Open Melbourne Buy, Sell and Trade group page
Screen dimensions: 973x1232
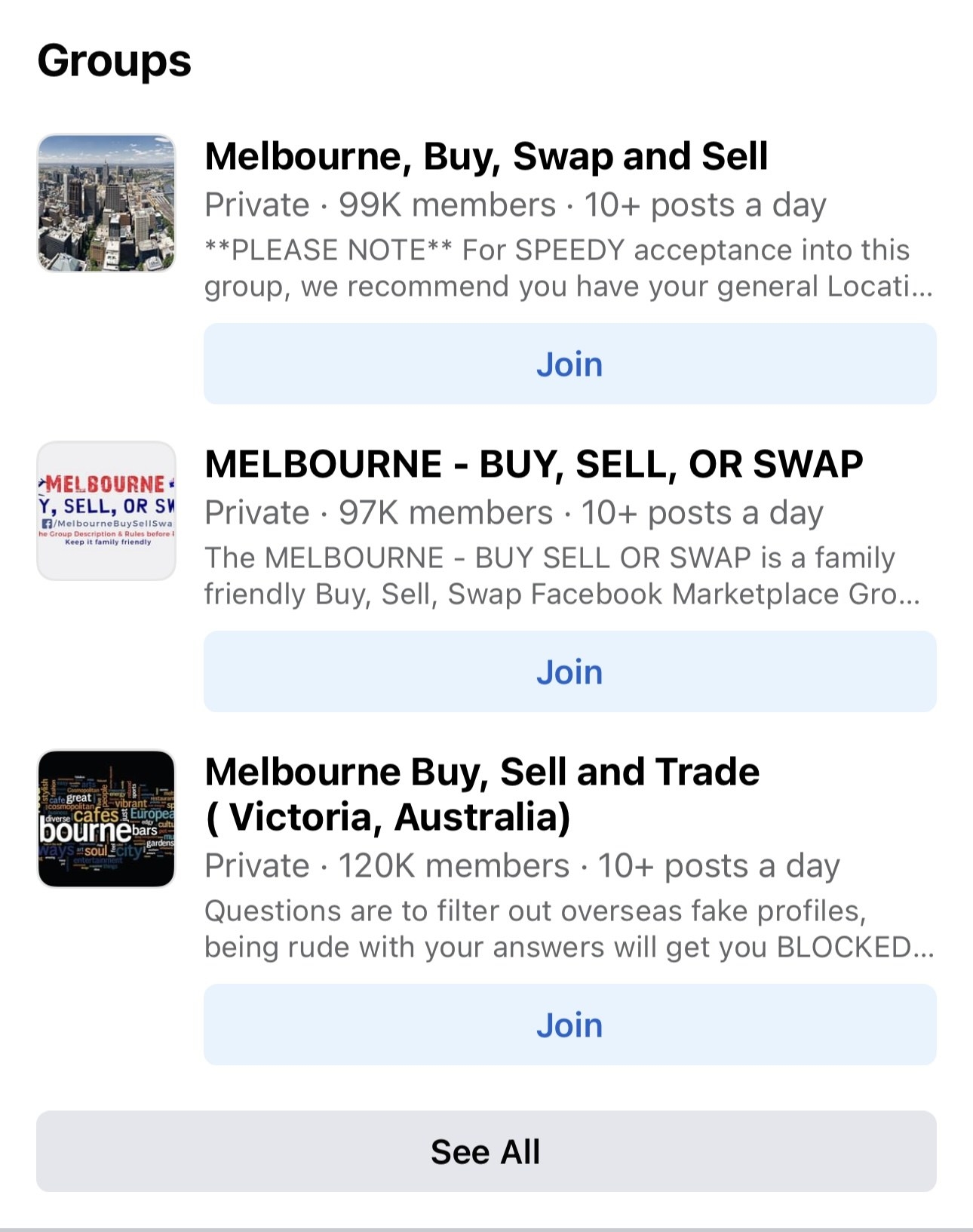point(483,772)
